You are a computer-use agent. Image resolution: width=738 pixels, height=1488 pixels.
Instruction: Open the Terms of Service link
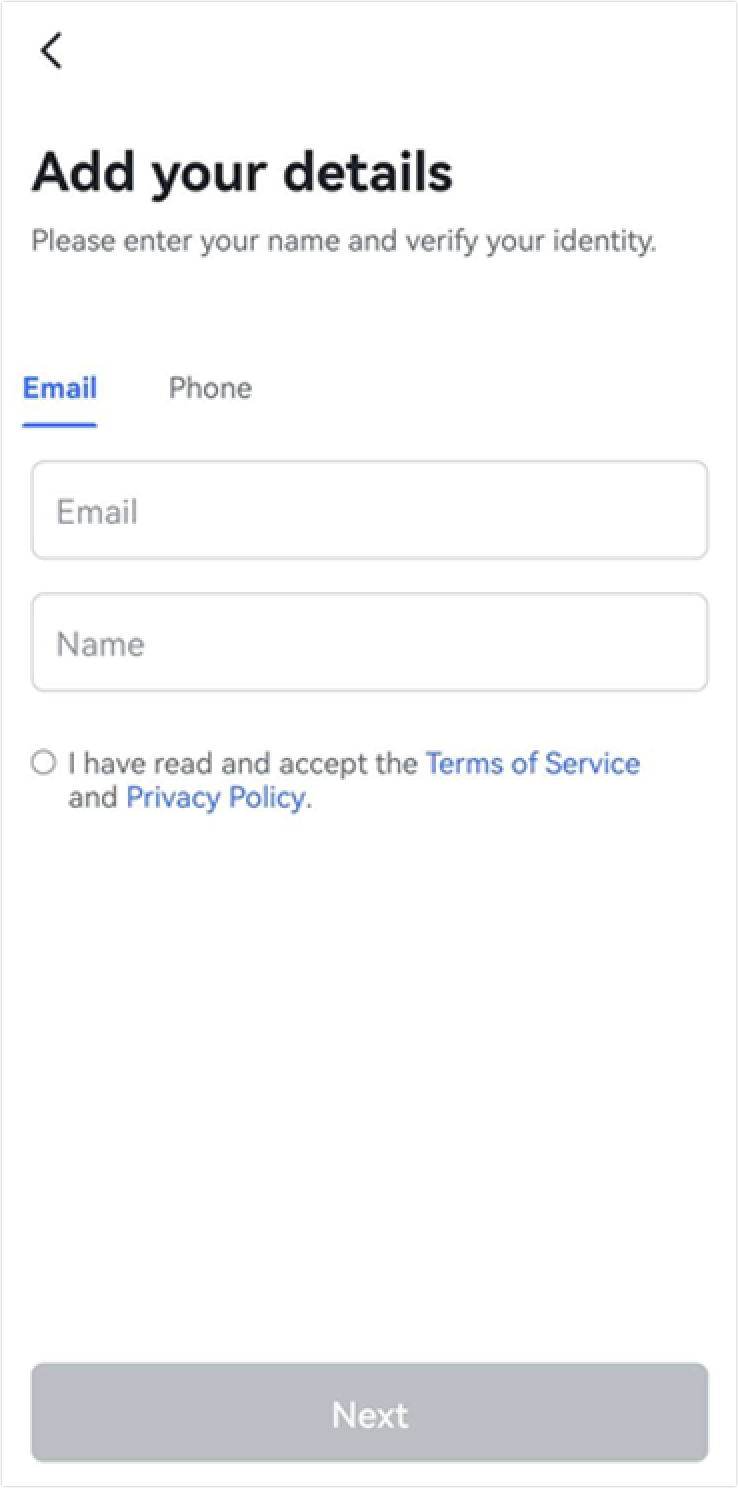click(x=532, y=763)
